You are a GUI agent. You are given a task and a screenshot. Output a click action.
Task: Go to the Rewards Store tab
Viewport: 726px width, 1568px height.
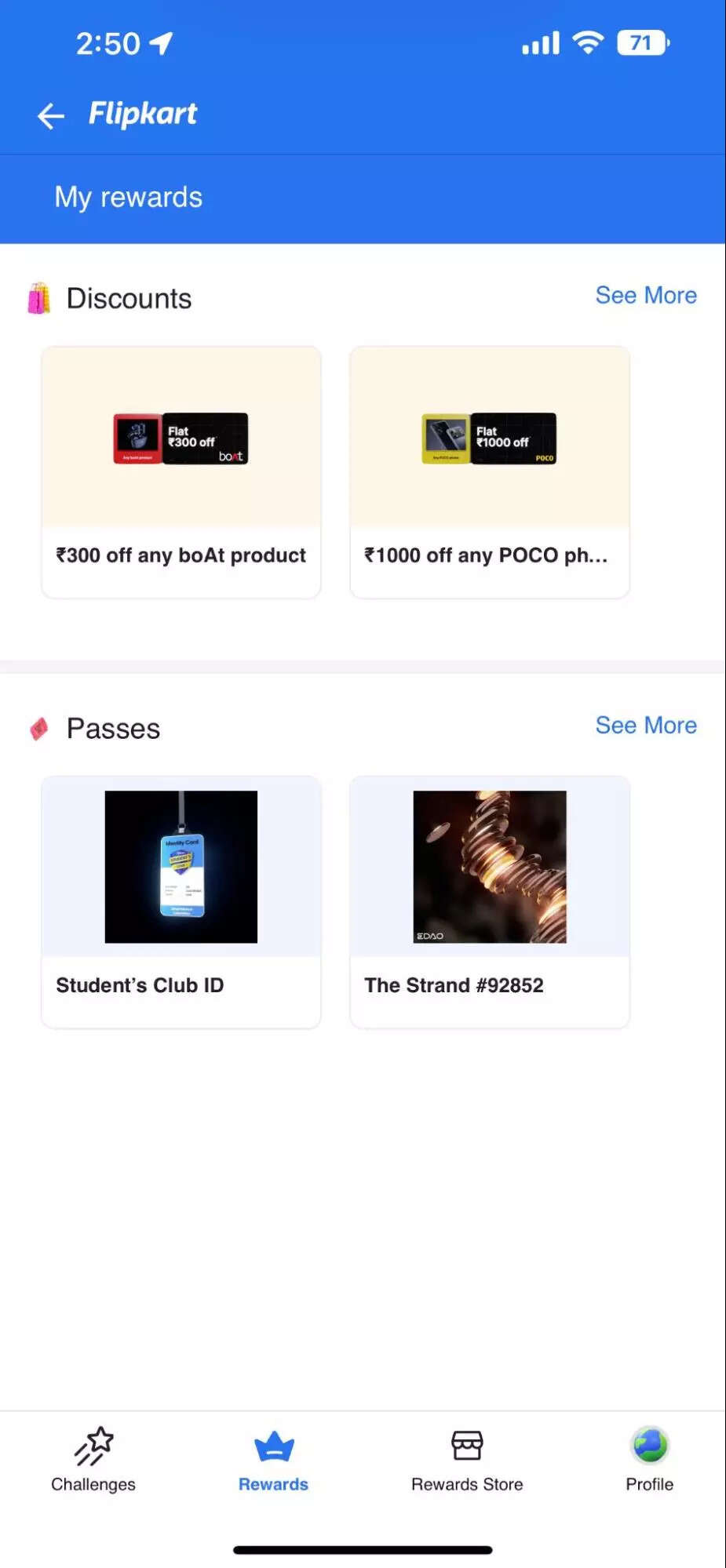467,1461
